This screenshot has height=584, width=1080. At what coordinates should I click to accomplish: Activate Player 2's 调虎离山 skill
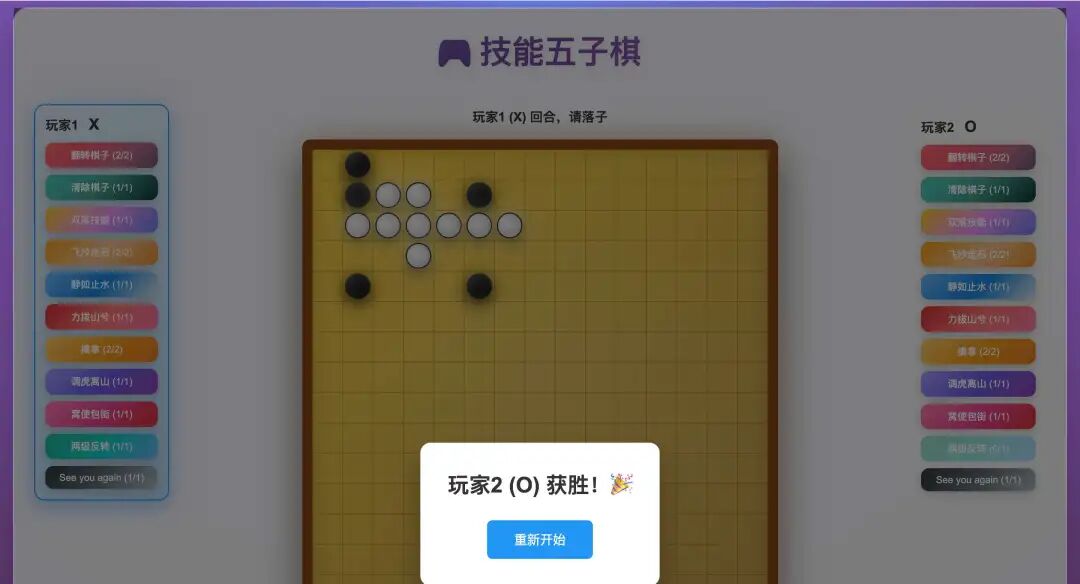(x=978, y=384)
